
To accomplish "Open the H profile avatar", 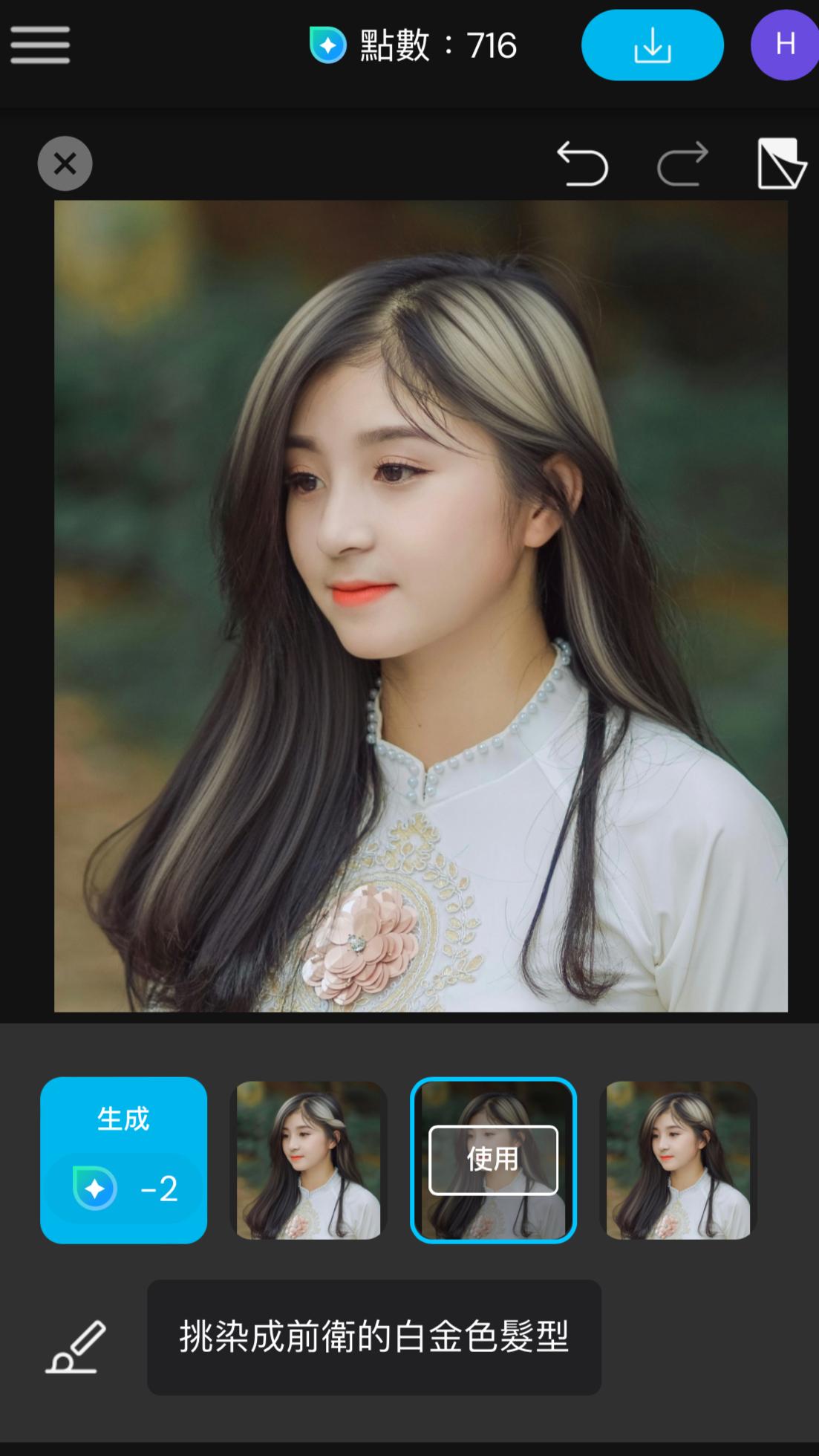I will (x=785, y=45).
